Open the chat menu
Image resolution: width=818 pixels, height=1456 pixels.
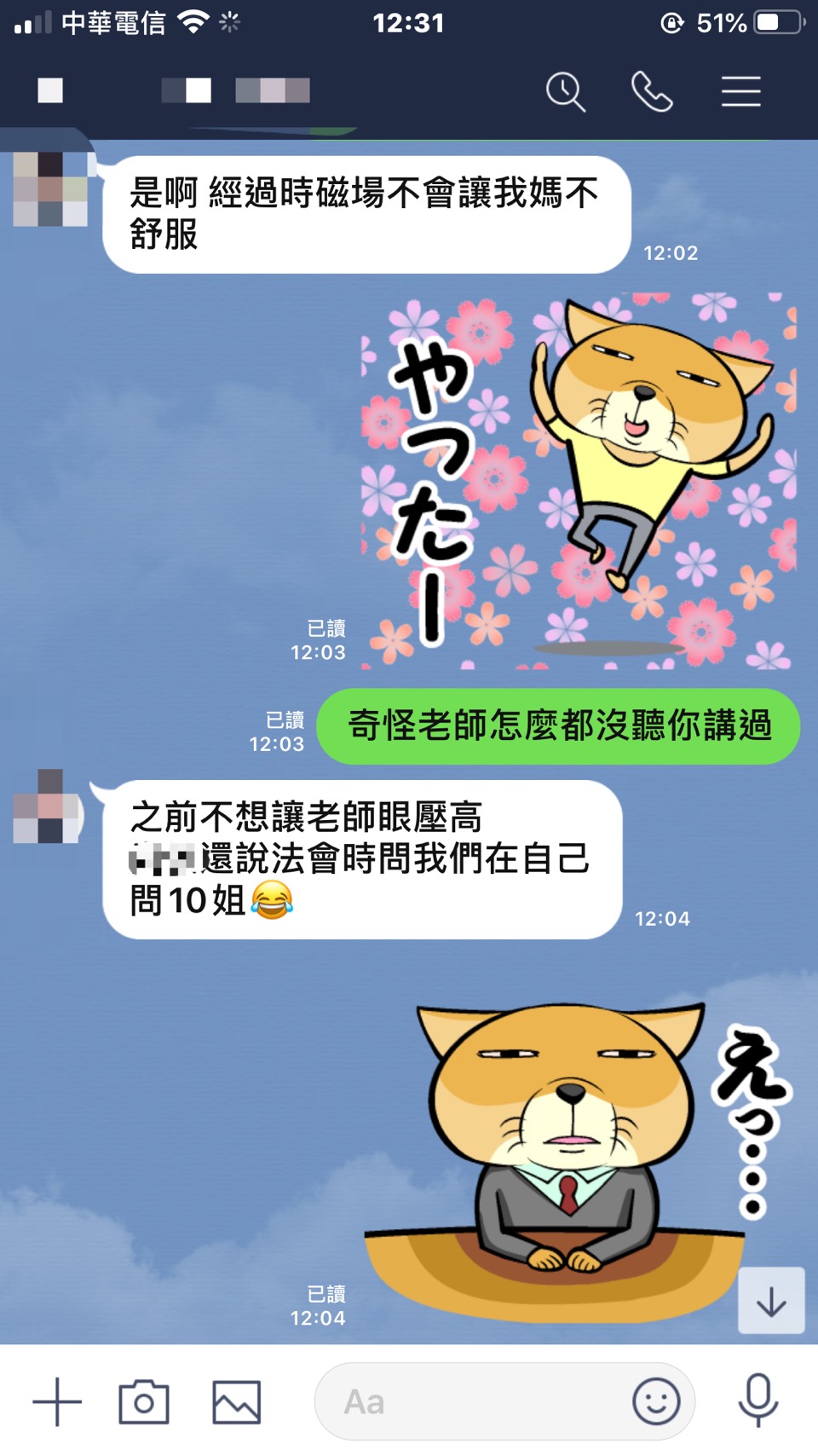pyautogui.click(x=740, y=91)
